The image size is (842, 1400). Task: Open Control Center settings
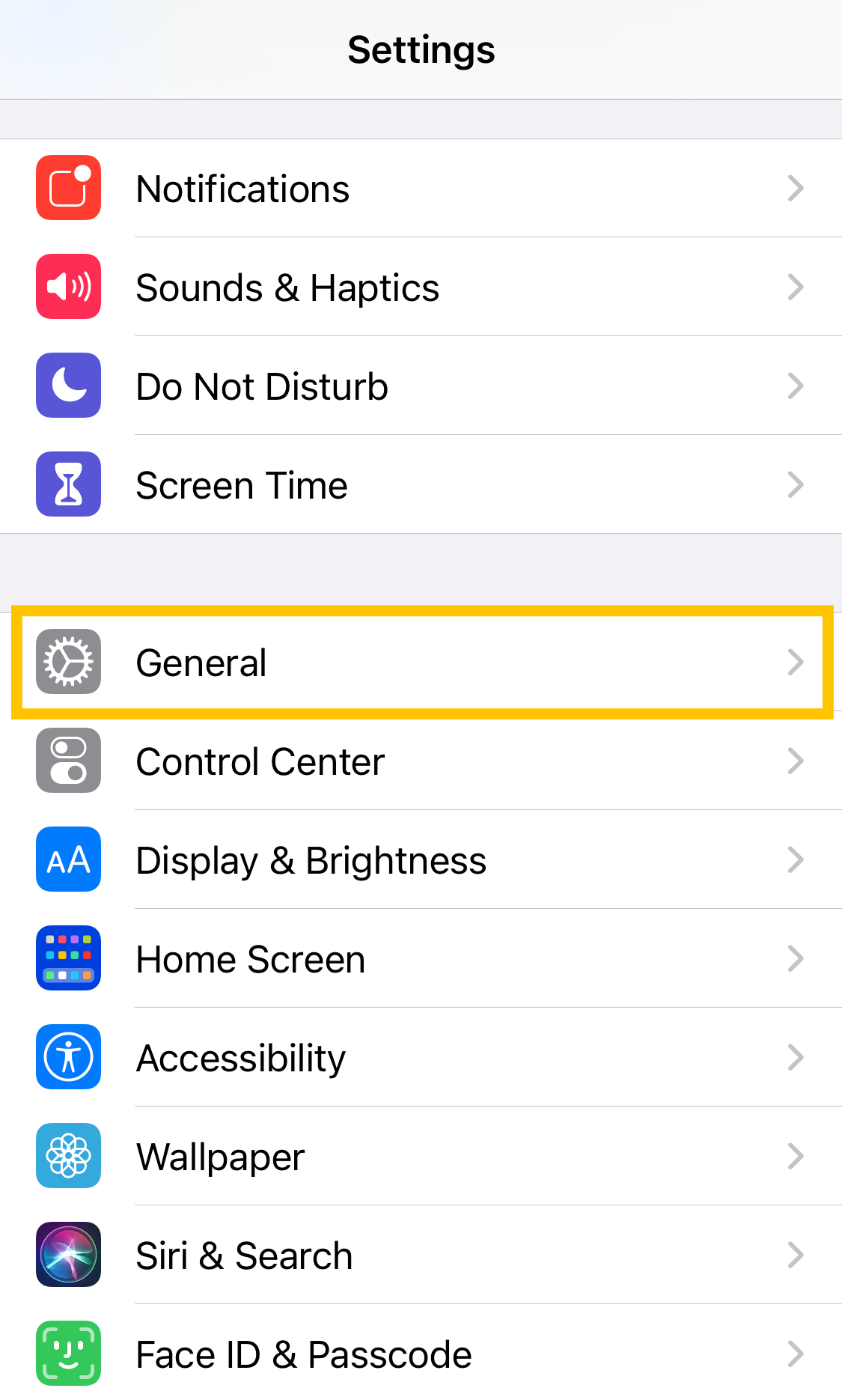(x=421, y=761)
